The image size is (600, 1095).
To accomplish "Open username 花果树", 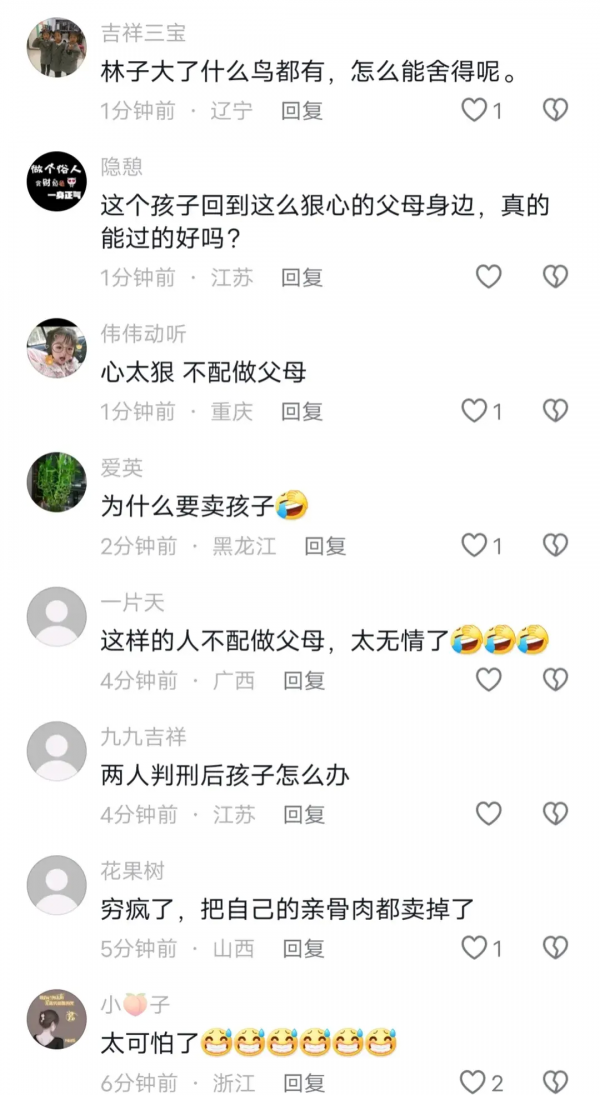I will tap(132, 871).
